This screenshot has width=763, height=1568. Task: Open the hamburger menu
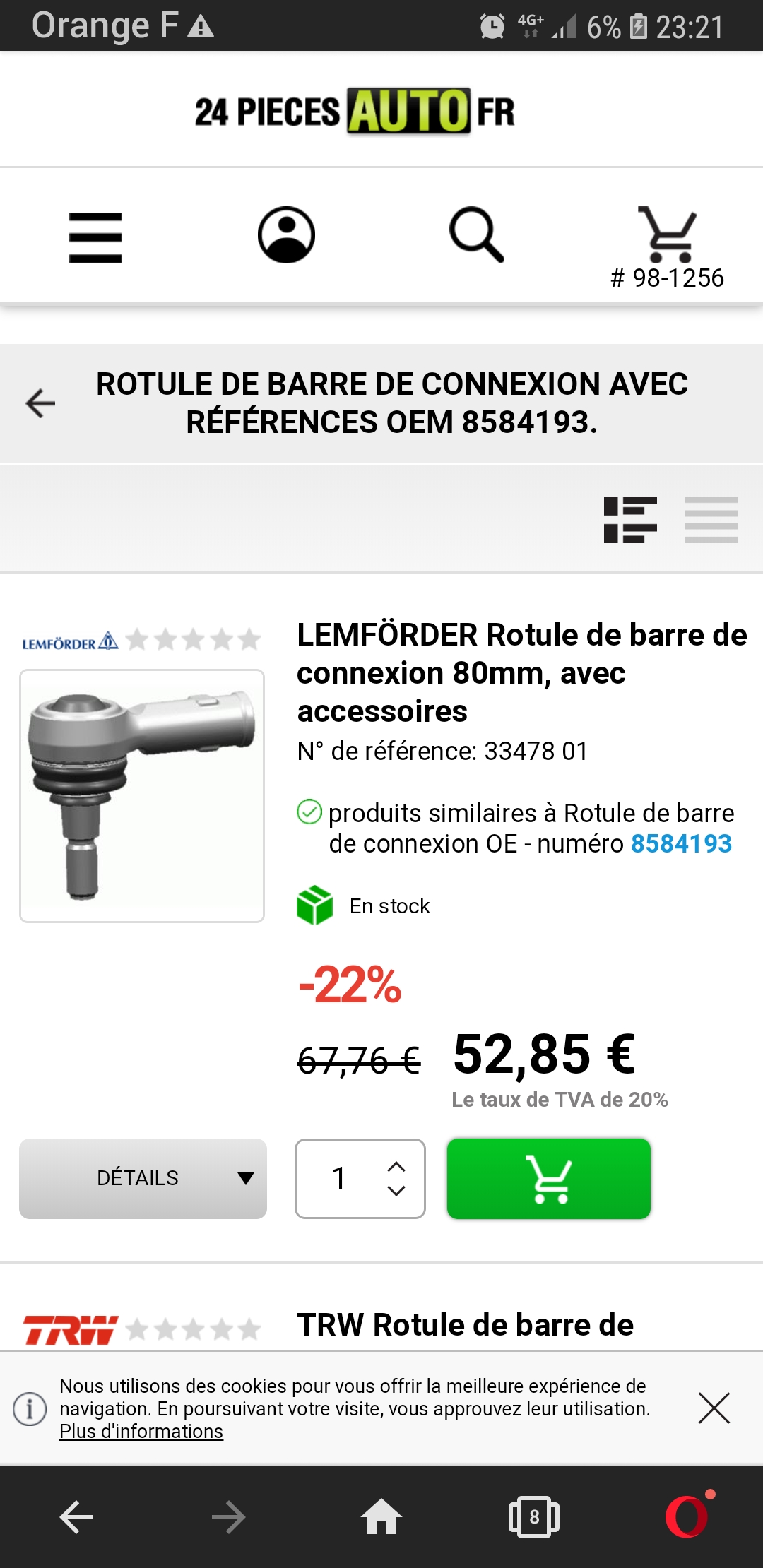coord(95,237)
